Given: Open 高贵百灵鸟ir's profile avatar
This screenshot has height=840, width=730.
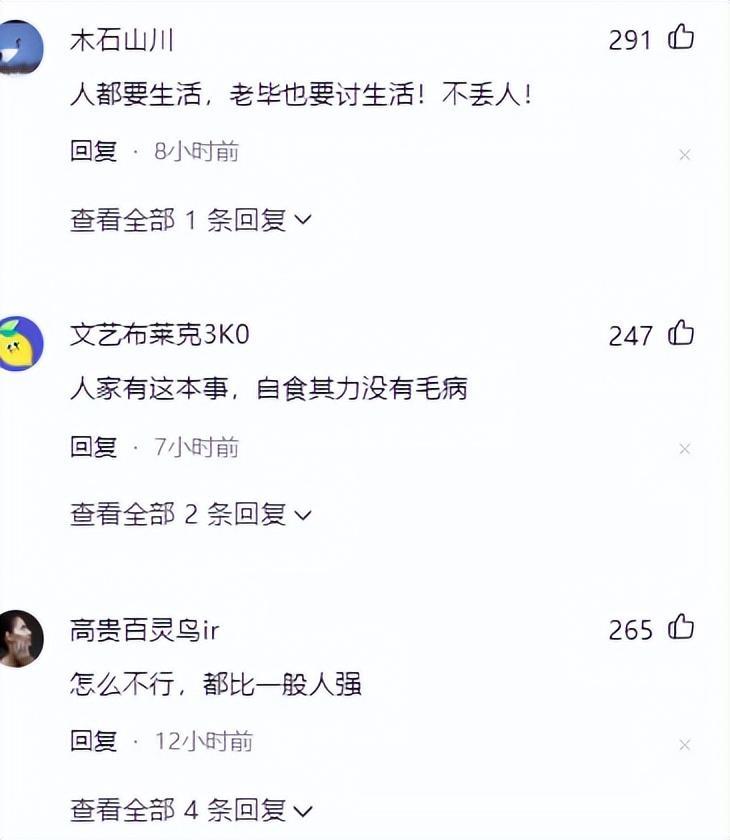Looking at the screenshot, I should coord(22,638).
